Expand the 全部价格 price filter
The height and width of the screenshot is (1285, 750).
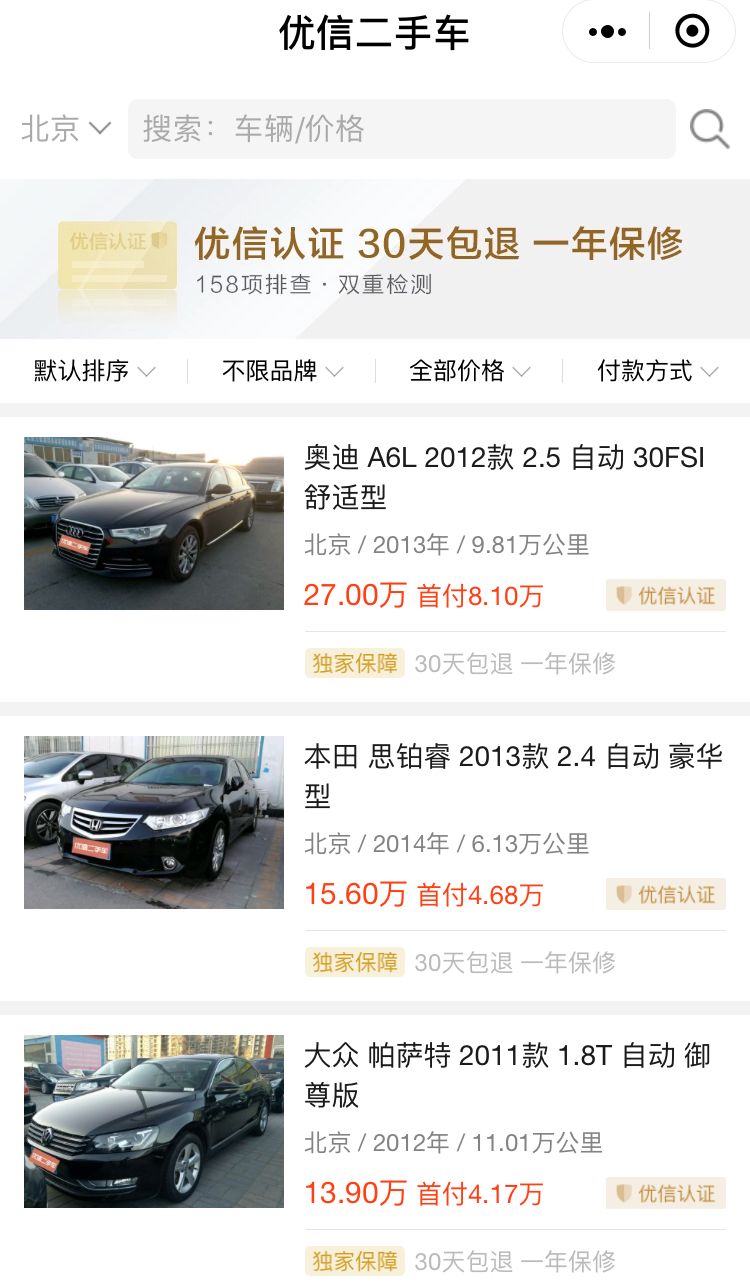(469, 371)
